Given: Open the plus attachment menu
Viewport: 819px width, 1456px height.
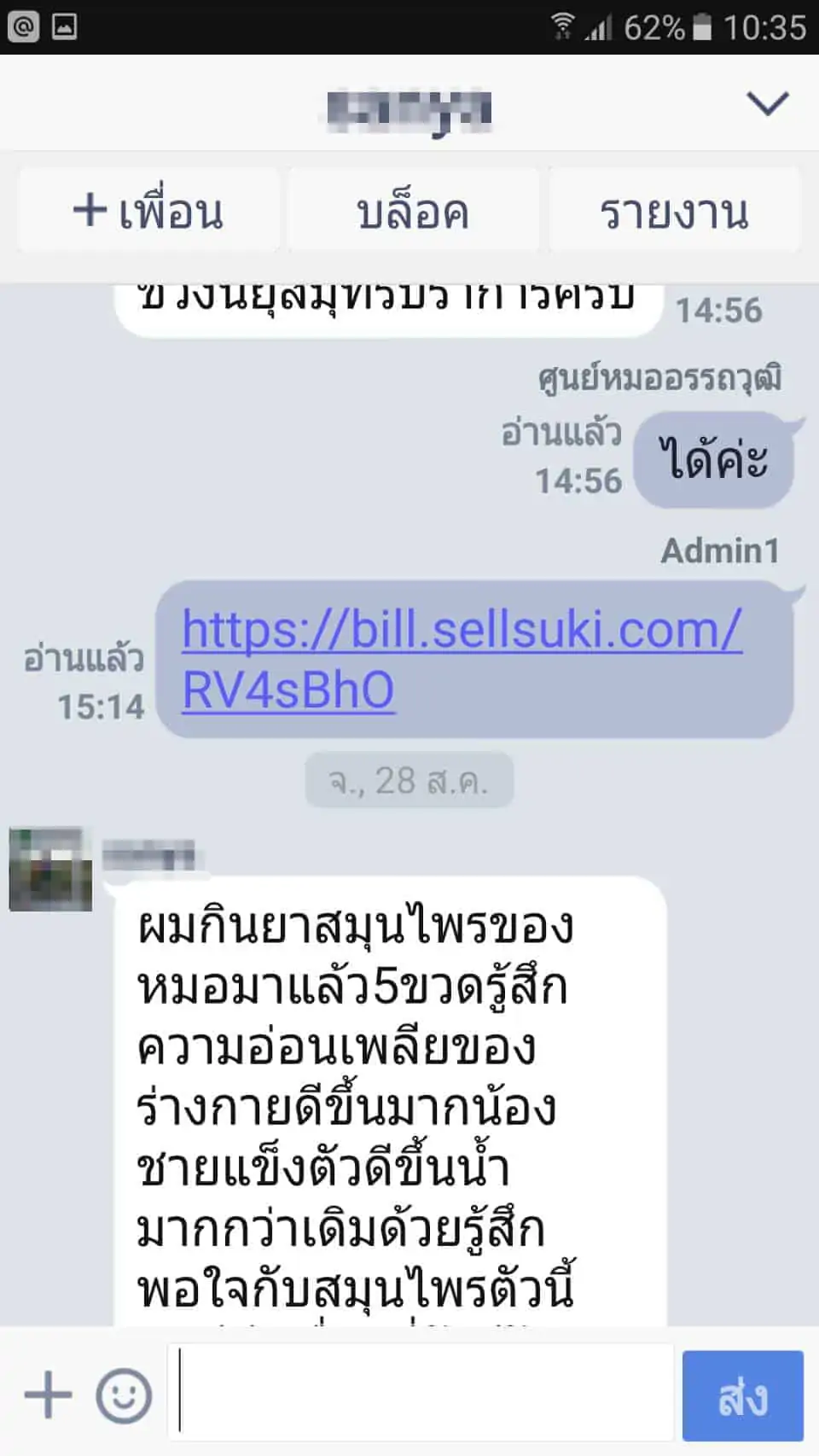Looking at the screenshot, I should [x=48, y=1395].
